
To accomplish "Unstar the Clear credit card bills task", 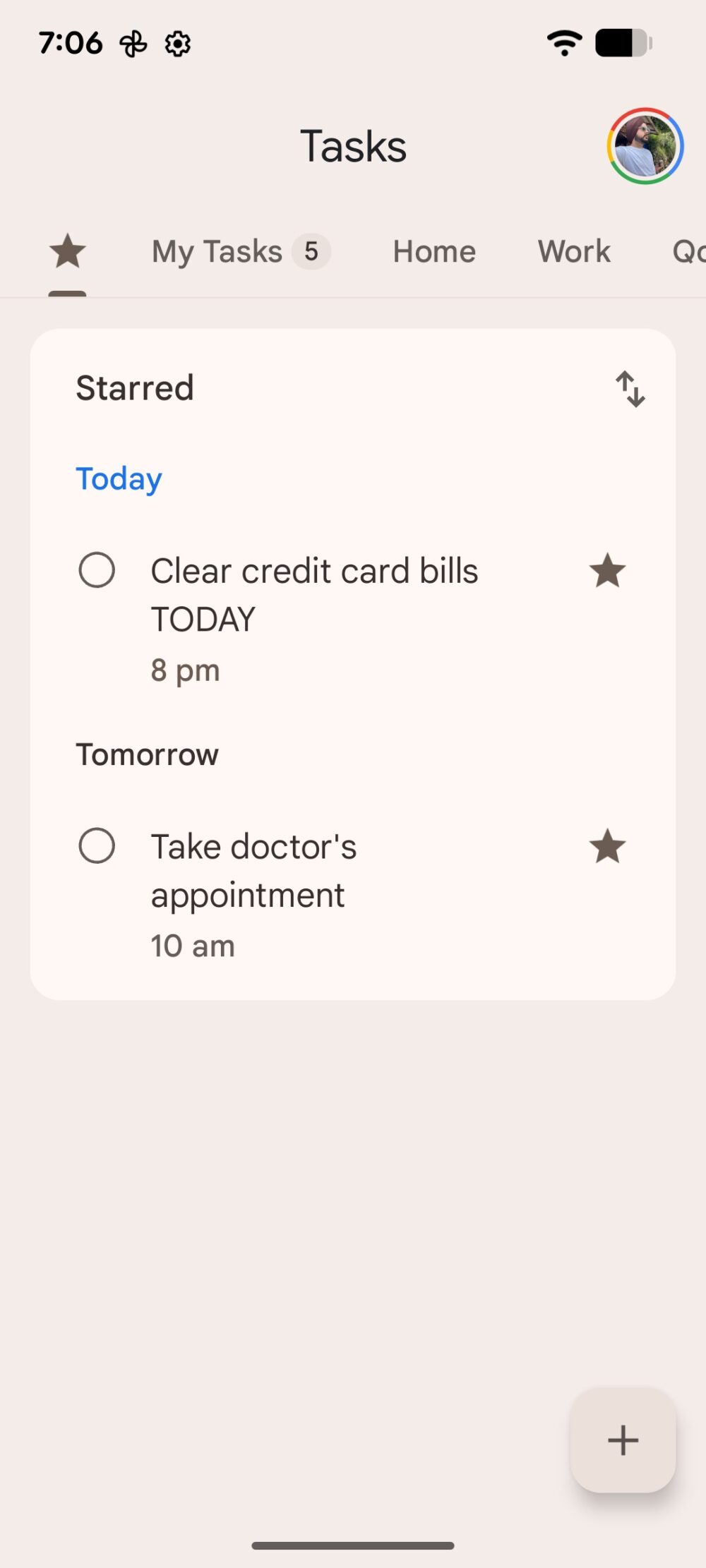I will (x=607, y=571).
